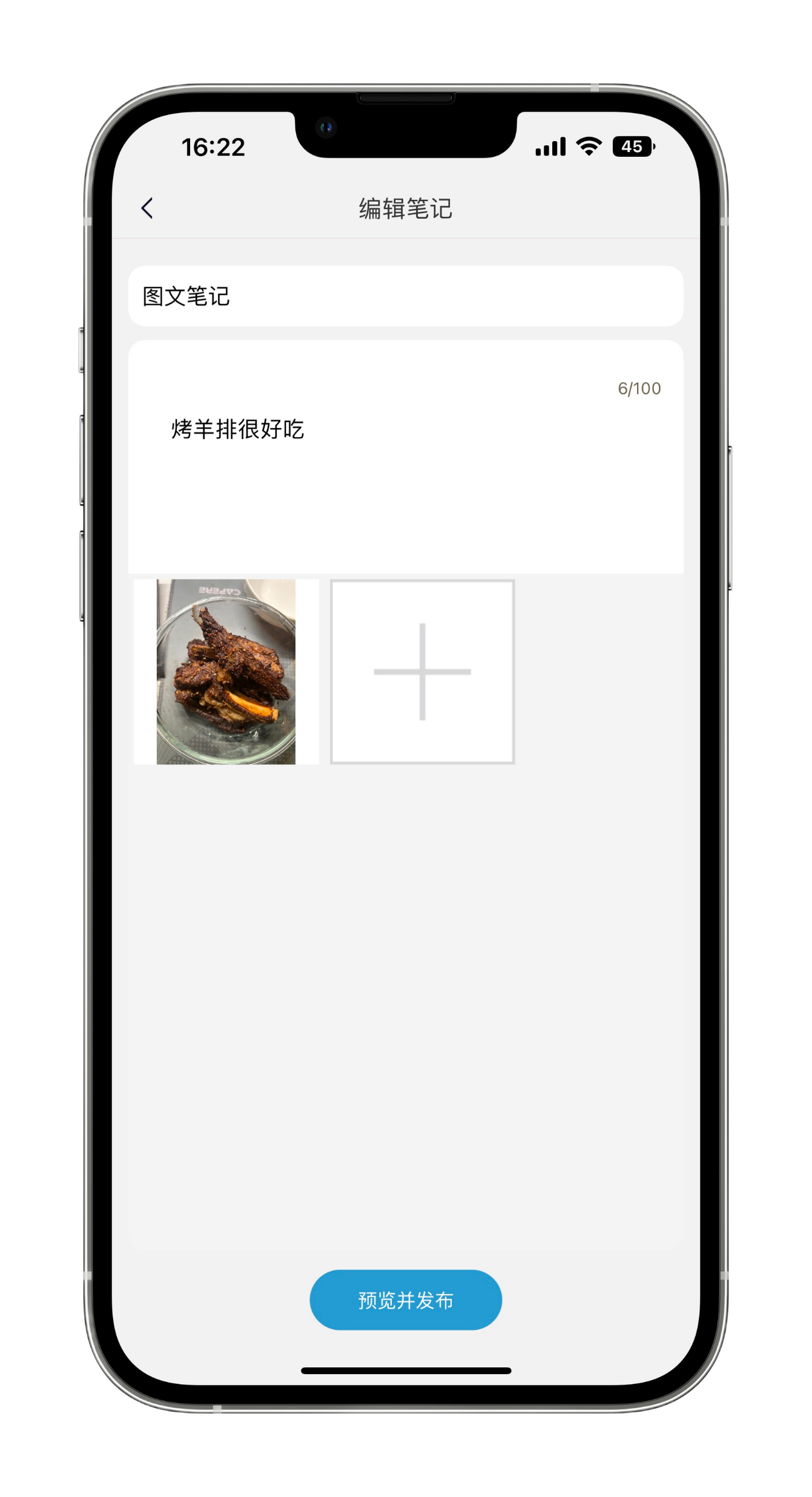812x1497 pixels.
Task: Open the uploaded lamb chop photo
Action: pyautogui.click(x=226, y=672)
